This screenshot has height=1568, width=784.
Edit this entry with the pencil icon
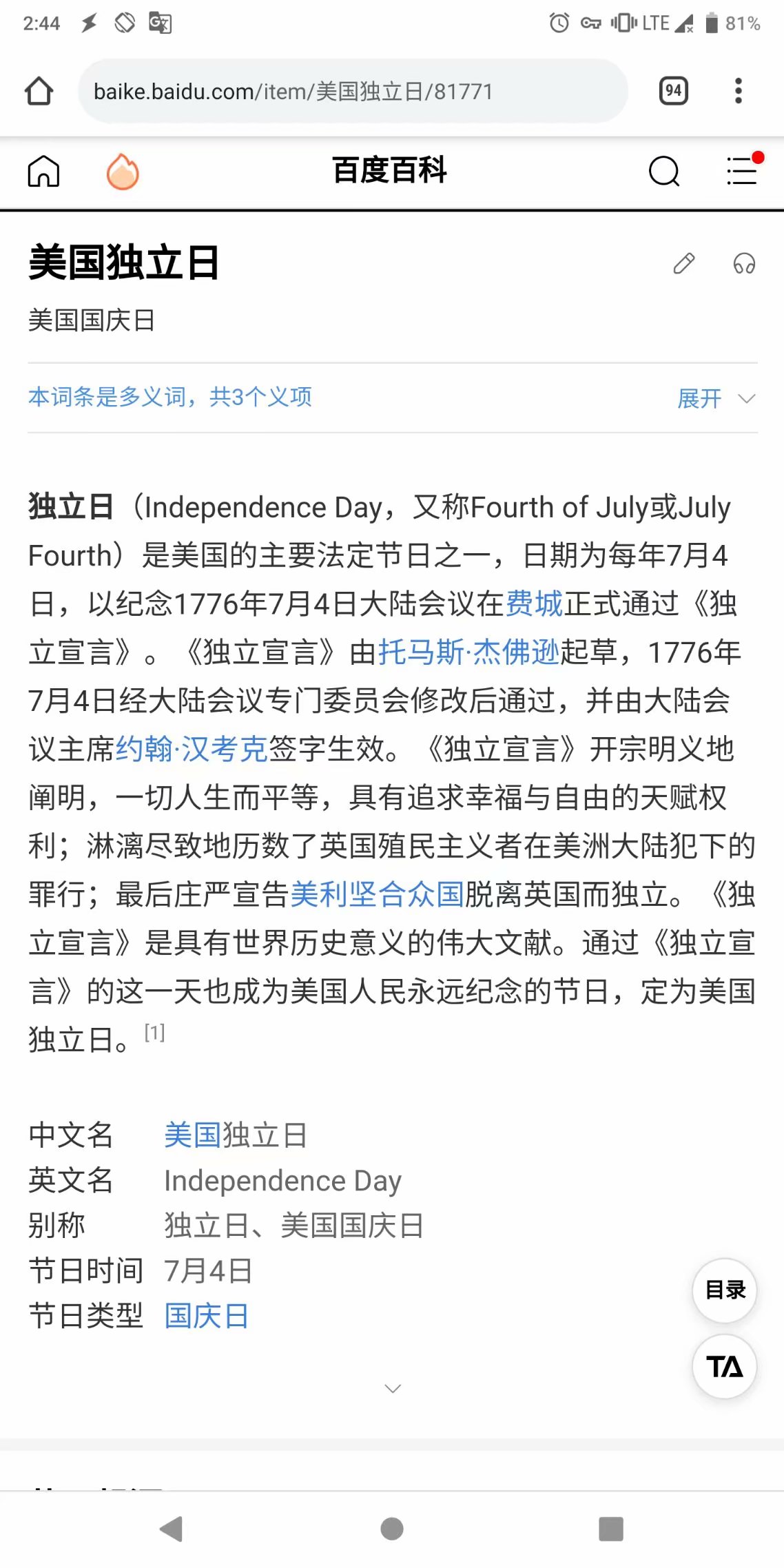pos(683,263)
